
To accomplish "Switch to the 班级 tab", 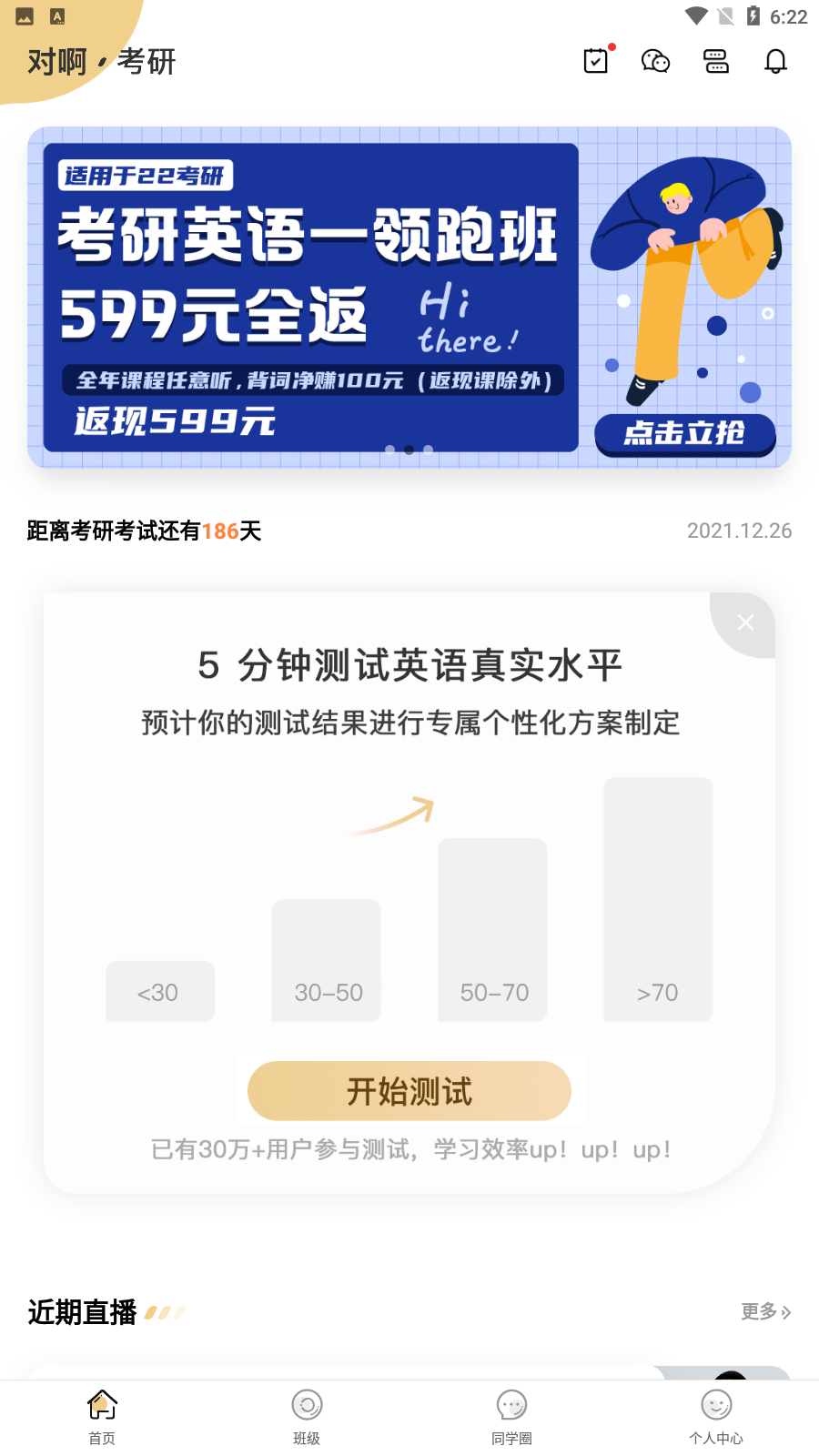I will [307, 1416].
